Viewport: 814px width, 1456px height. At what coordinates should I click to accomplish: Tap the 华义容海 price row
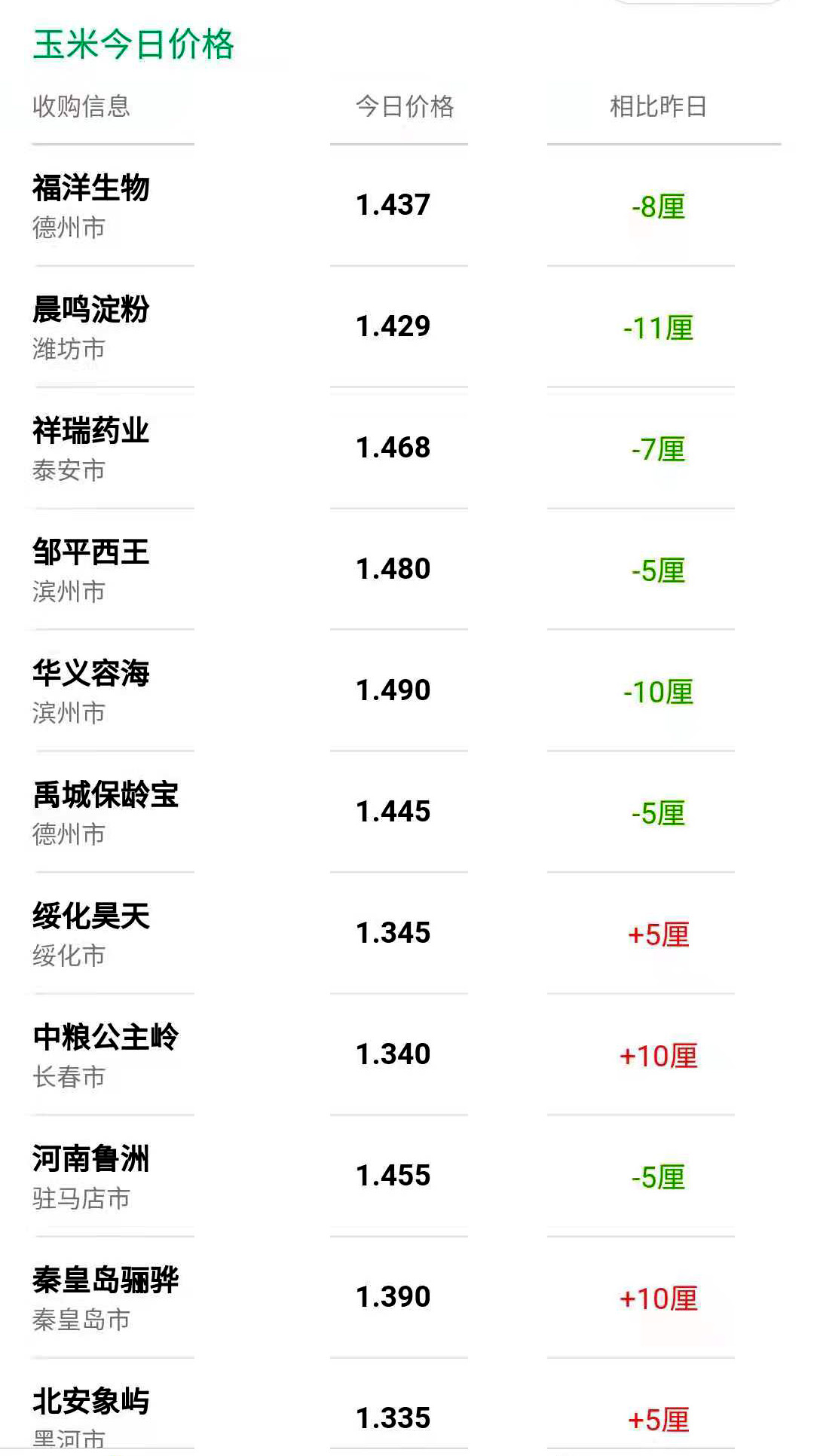pos(91,674)
